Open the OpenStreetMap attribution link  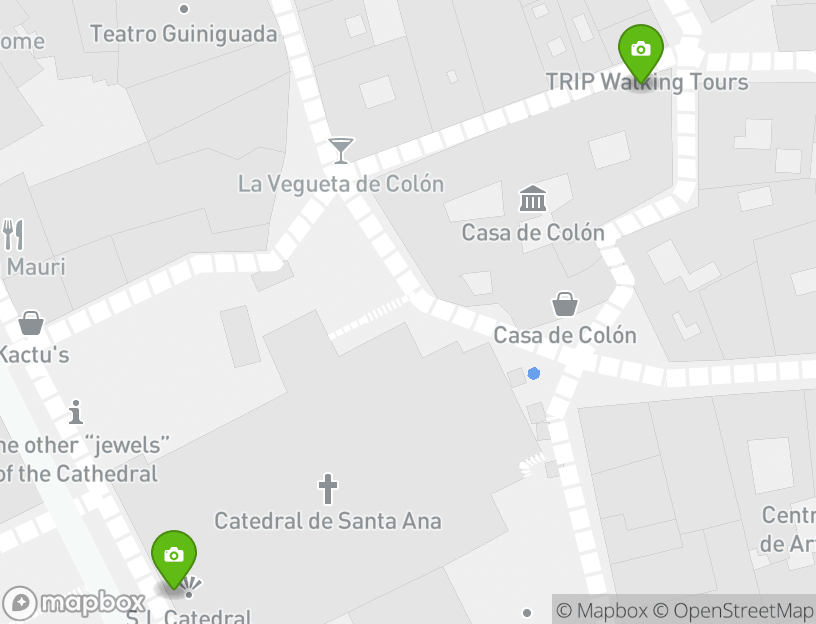pos(741,610)
